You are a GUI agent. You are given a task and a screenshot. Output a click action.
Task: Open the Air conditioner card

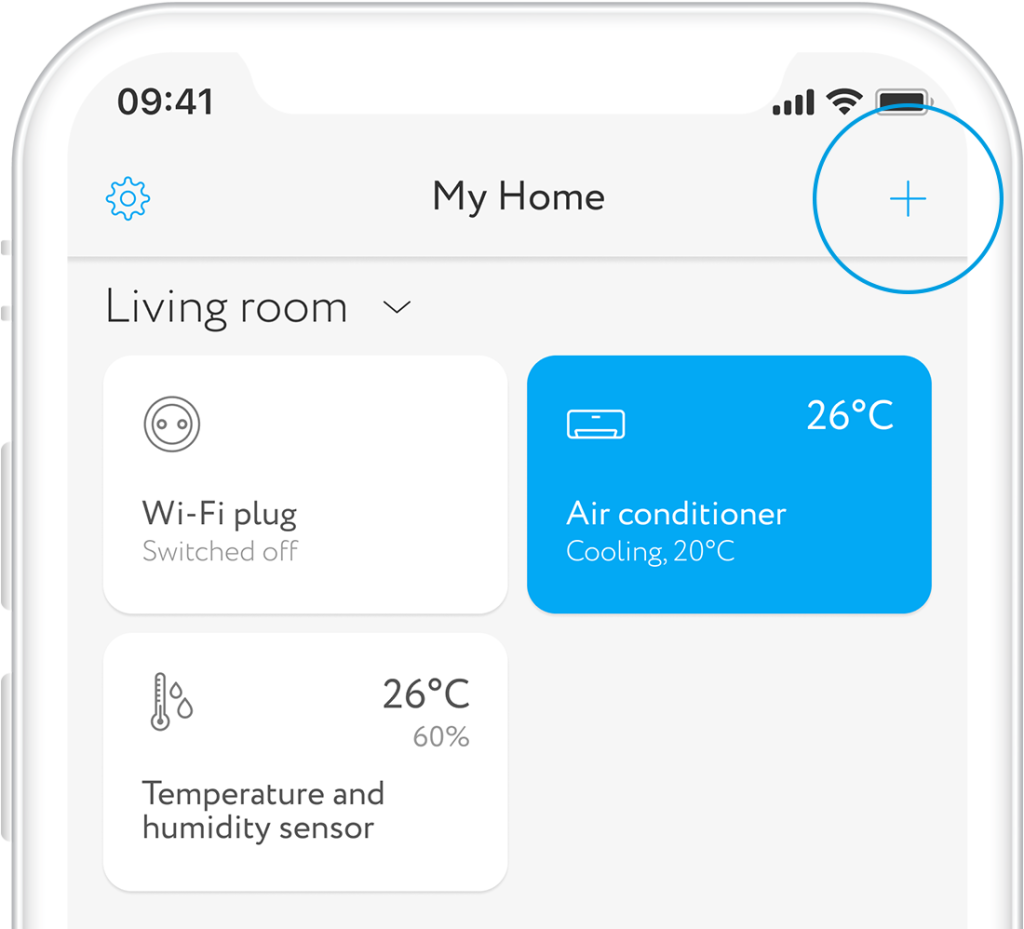(729, 485)
